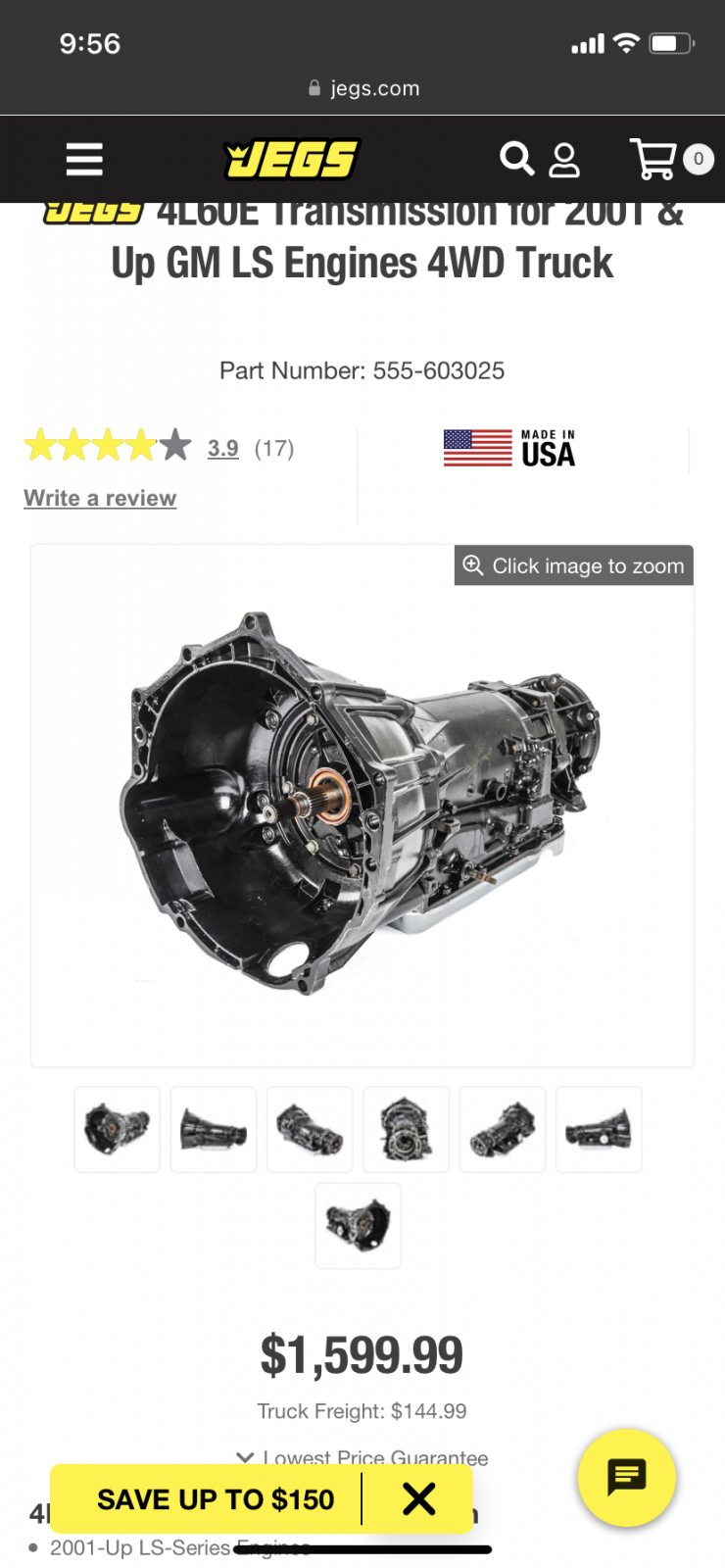The width and height of the screenshot is (725, 1568).
Task: Tap the SAVE UP TO $150 banner
Action: pyautogui.click(x=216, y=1499)
